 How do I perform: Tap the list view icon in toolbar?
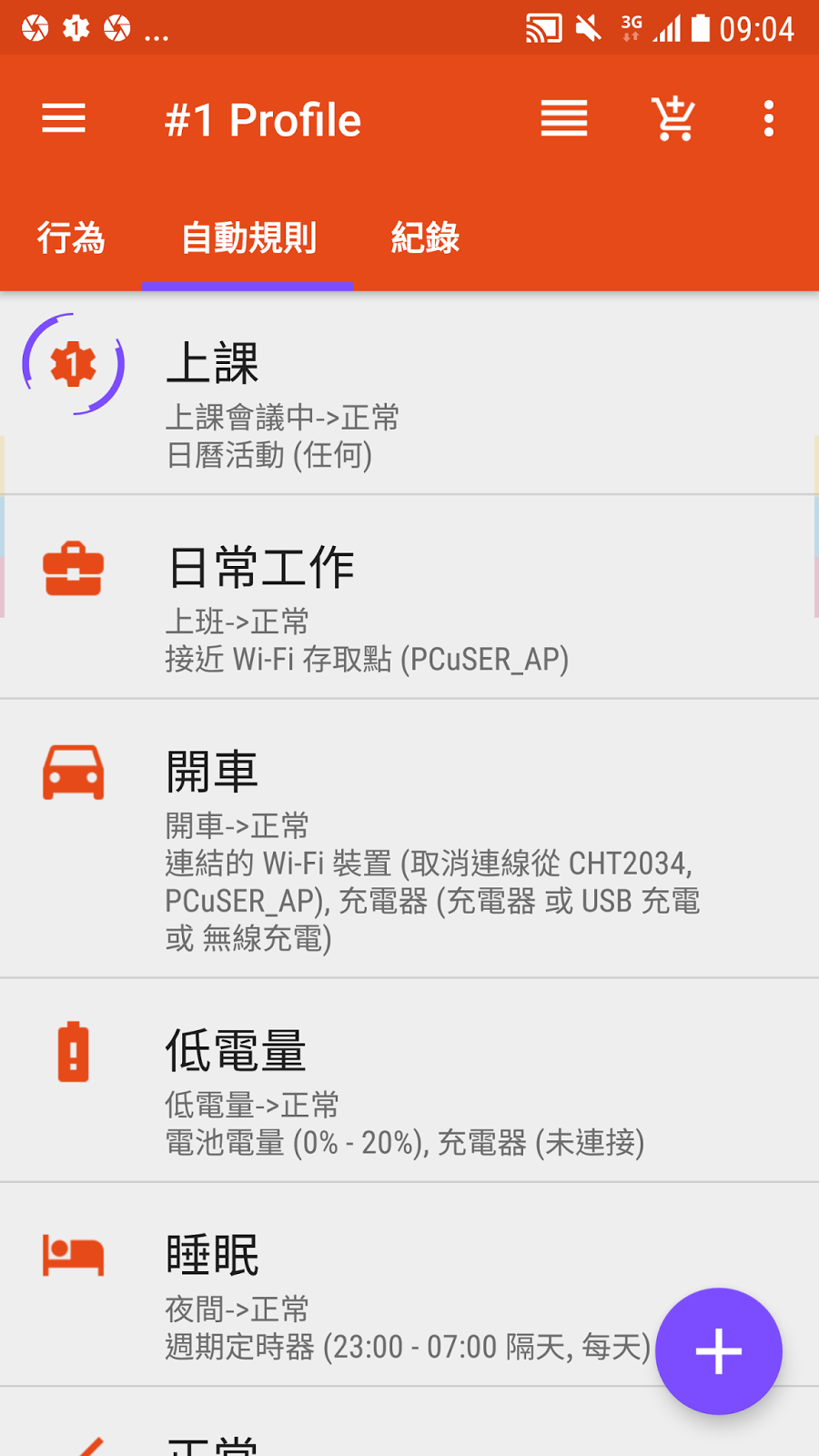[564, 119]
